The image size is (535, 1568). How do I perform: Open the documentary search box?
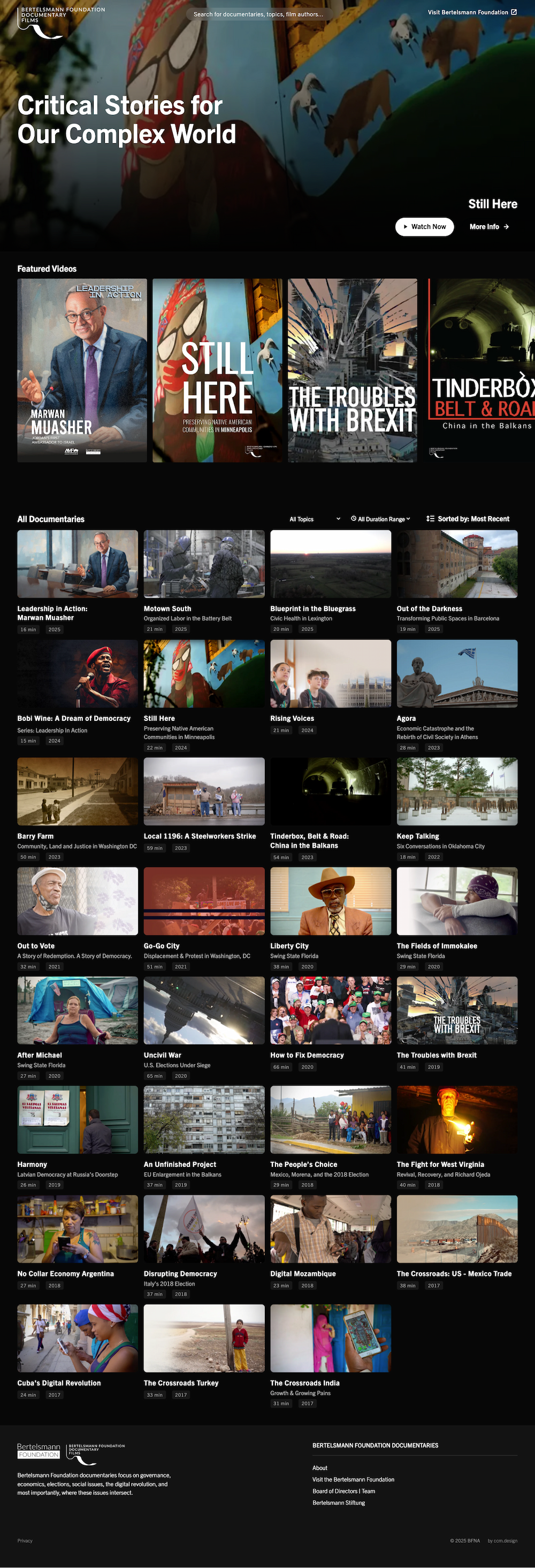[259, 14]
